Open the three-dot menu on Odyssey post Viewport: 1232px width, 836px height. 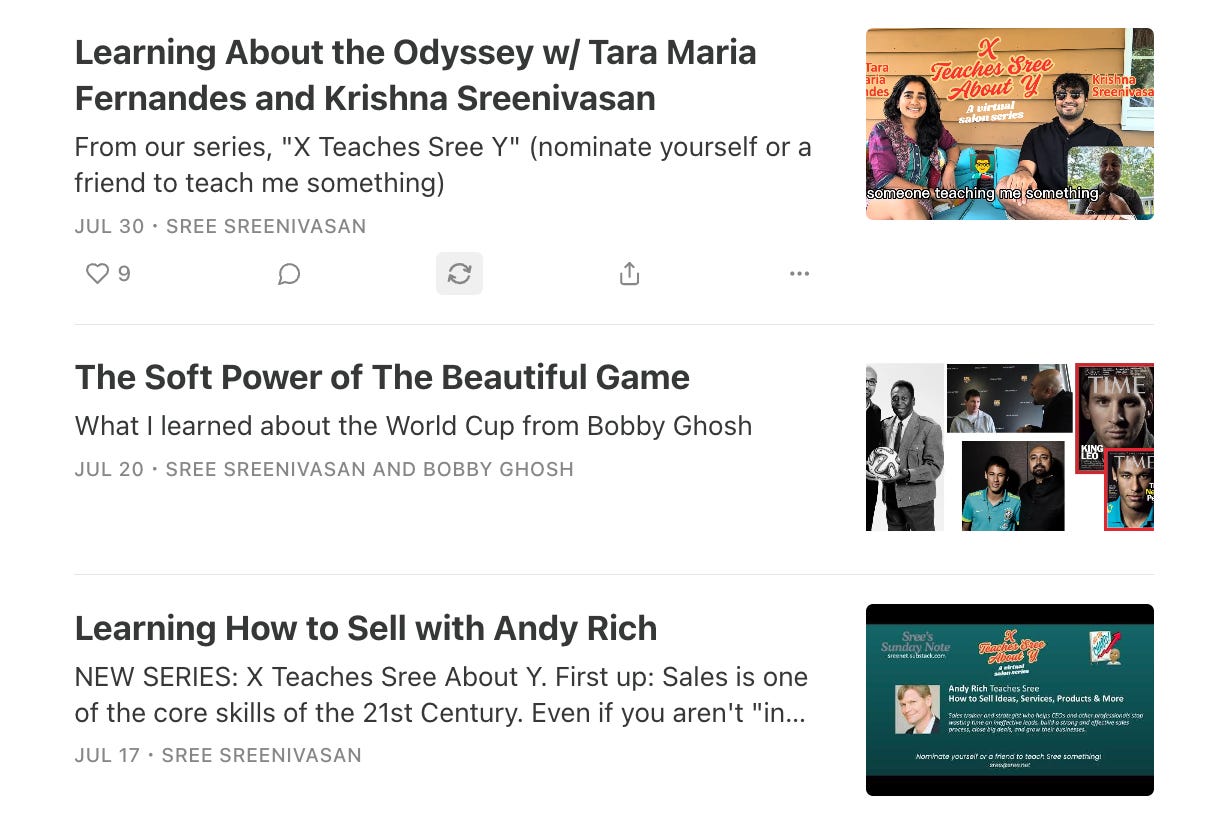(x=799, y=273)
